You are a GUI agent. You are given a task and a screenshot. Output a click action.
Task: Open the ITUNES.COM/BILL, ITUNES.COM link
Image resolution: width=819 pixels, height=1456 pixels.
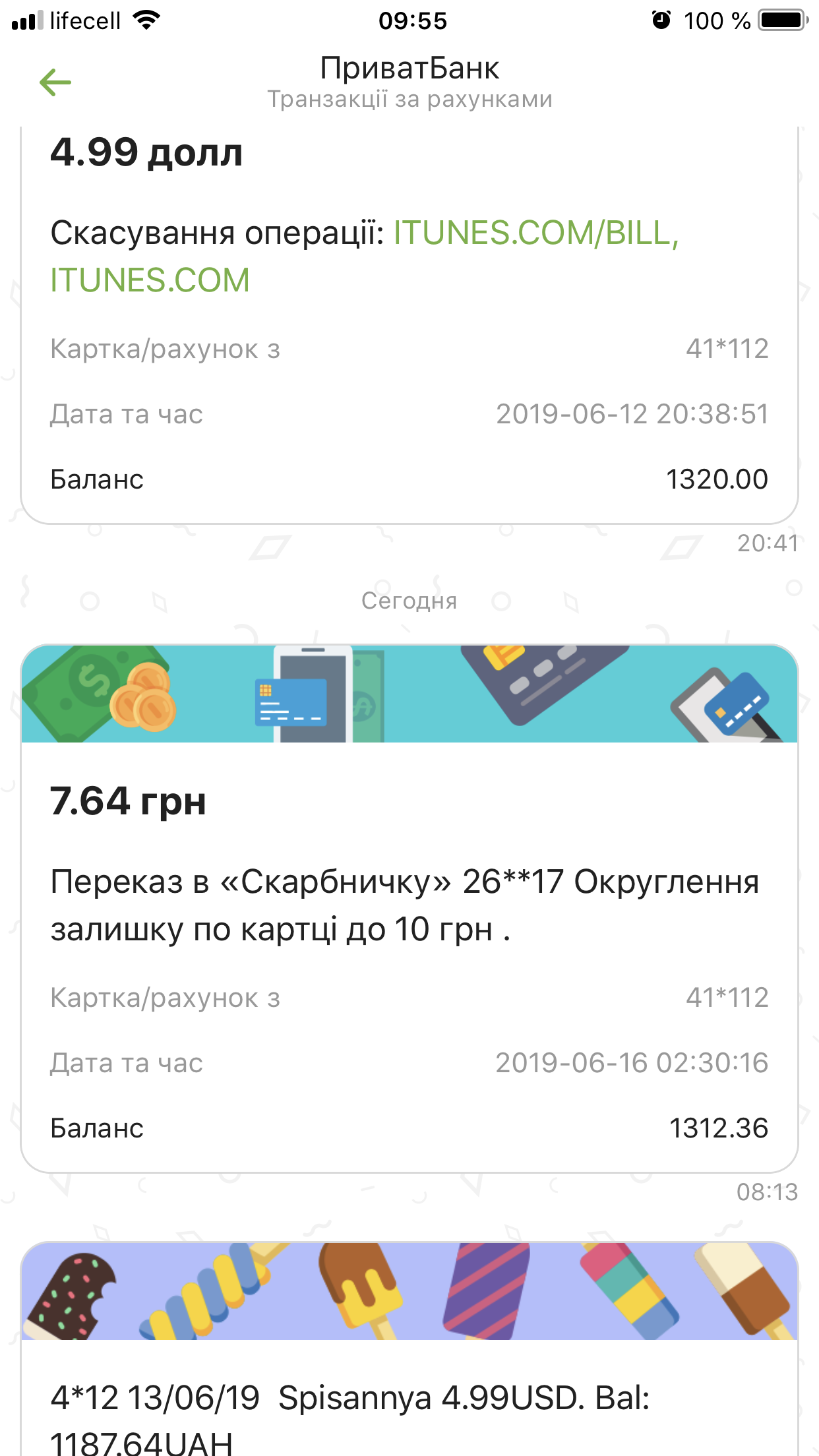point(535,233)
